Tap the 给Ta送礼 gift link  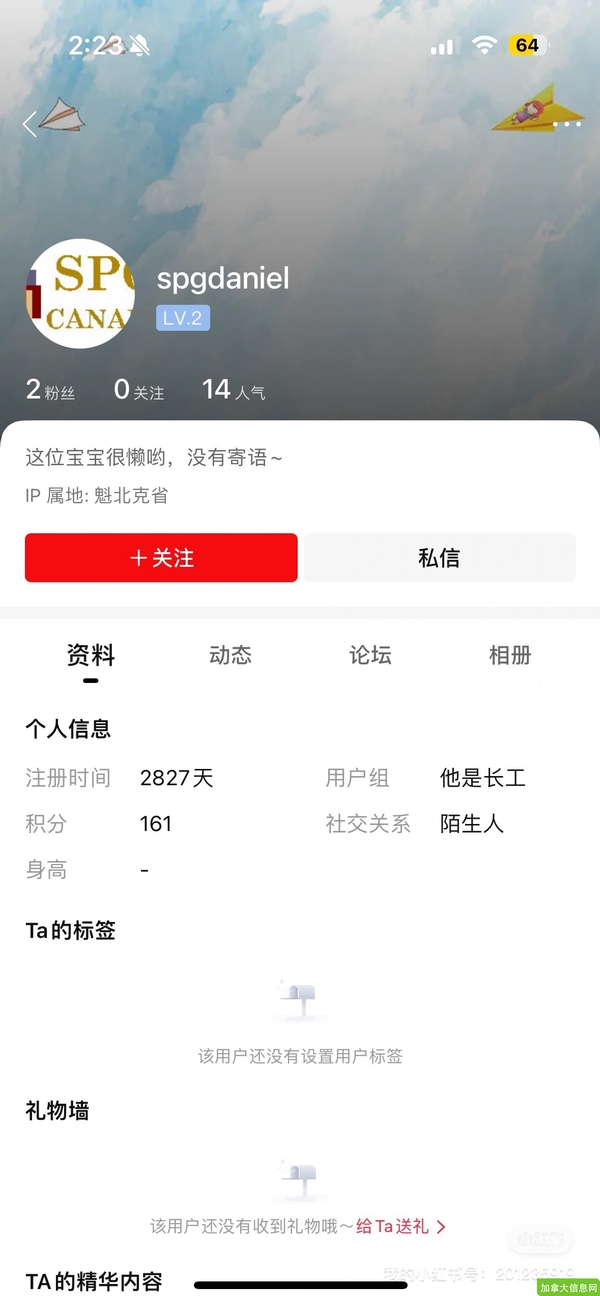(400, 1226)
